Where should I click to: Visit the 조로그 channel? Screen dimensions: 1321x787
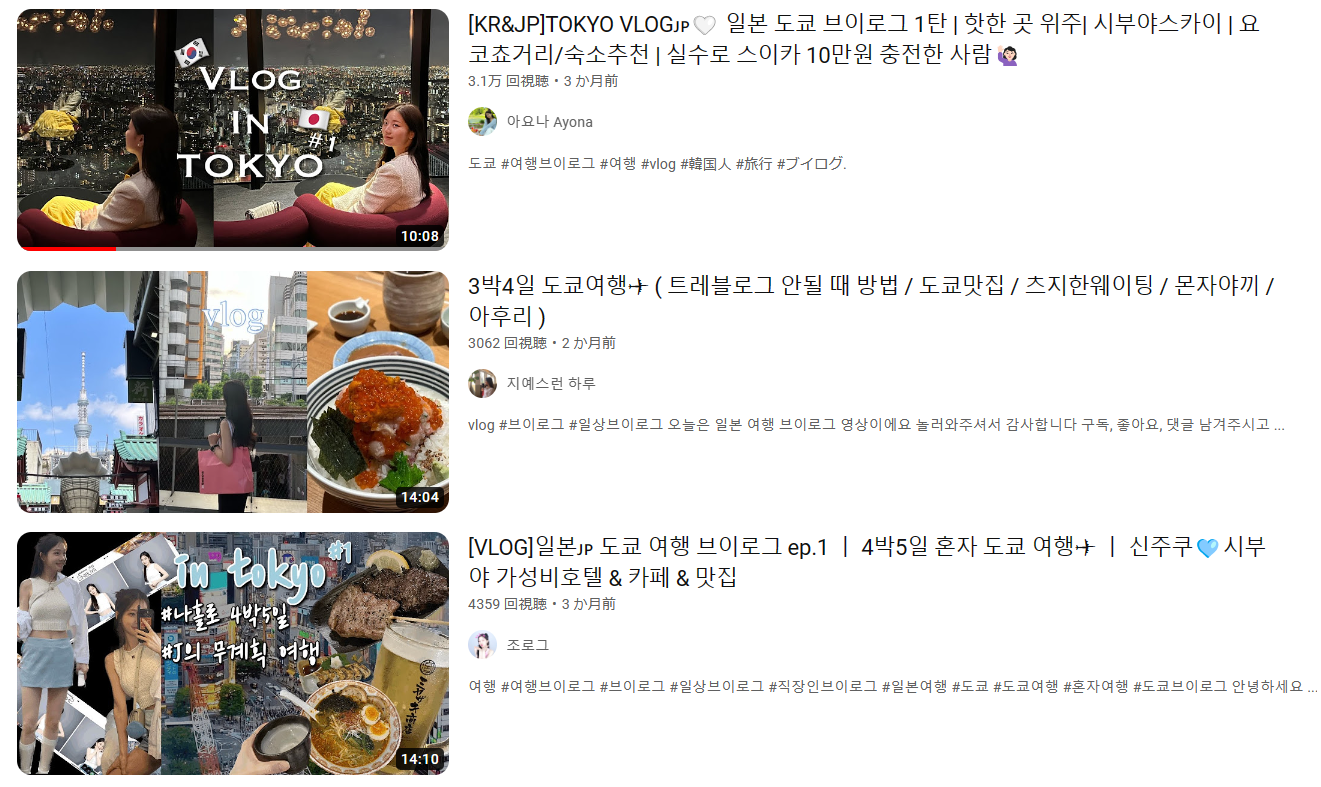click(528, 645)
